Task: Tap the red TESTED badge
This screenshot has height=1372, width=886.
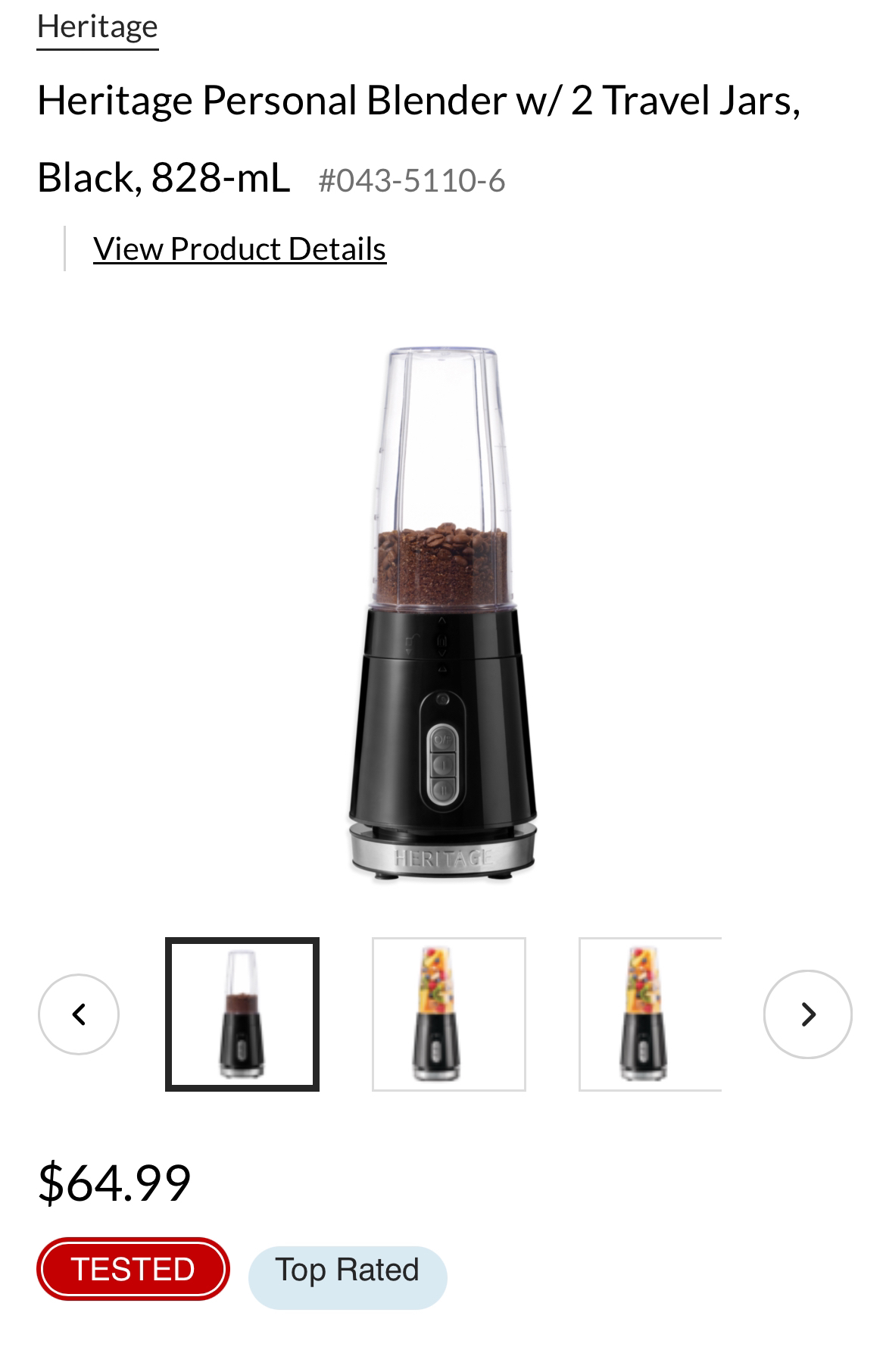Action: click(x=133, y=1269)
